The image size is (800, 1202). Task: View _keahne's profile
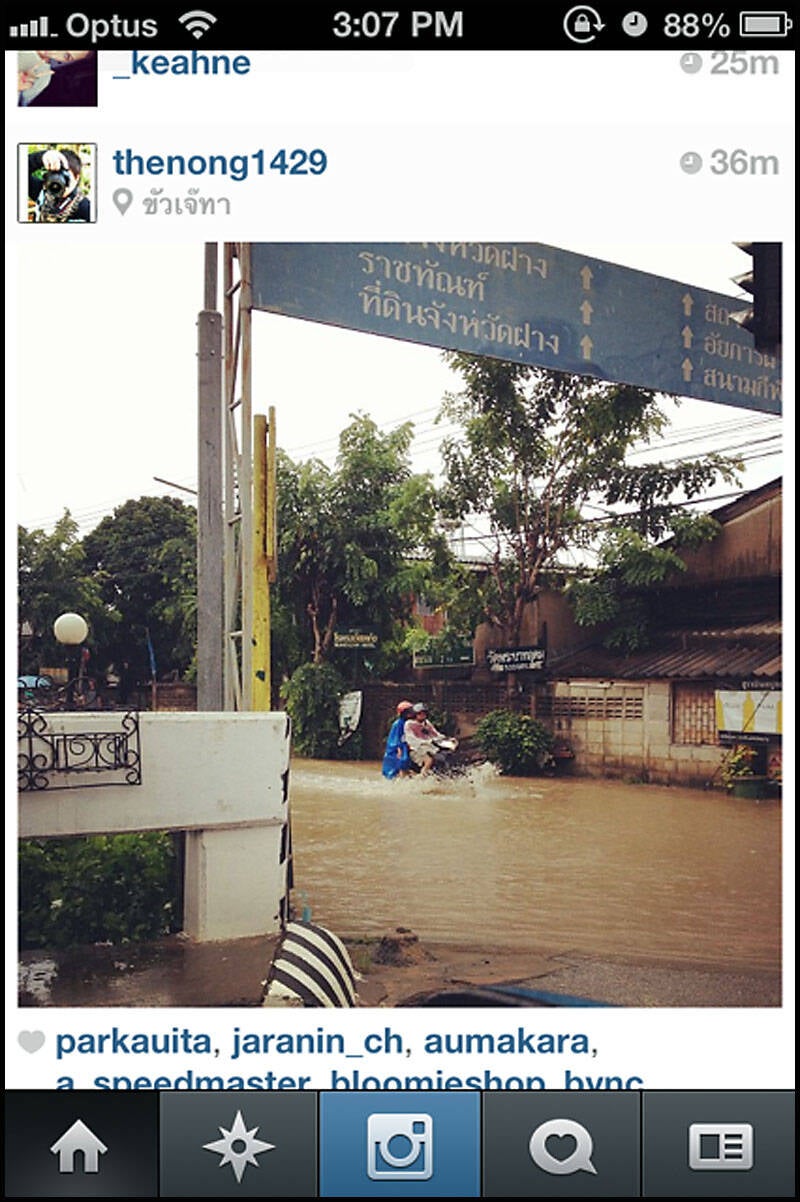[x=181, y=64]
